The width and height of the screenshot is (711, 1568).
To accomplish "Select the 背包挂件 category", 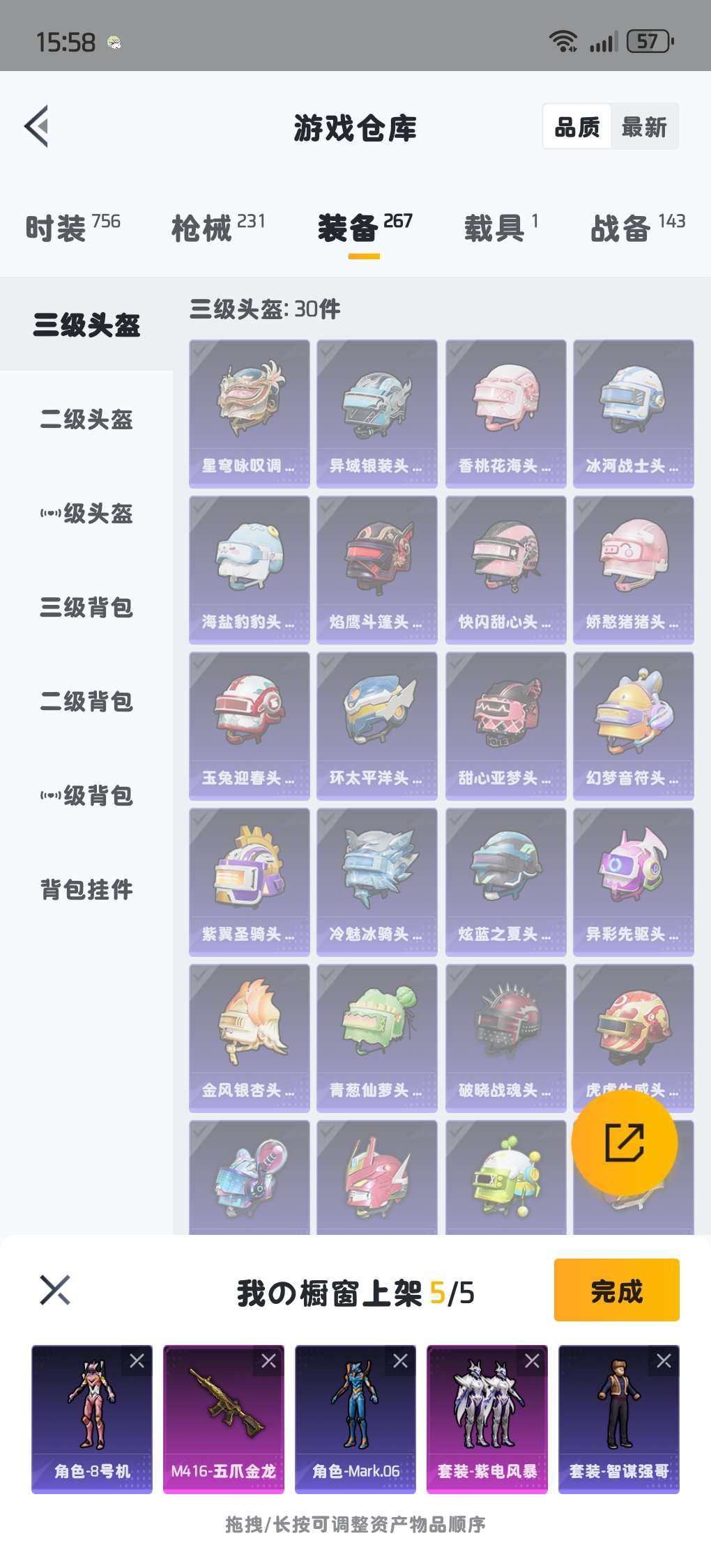I will [x=86, y=890].
